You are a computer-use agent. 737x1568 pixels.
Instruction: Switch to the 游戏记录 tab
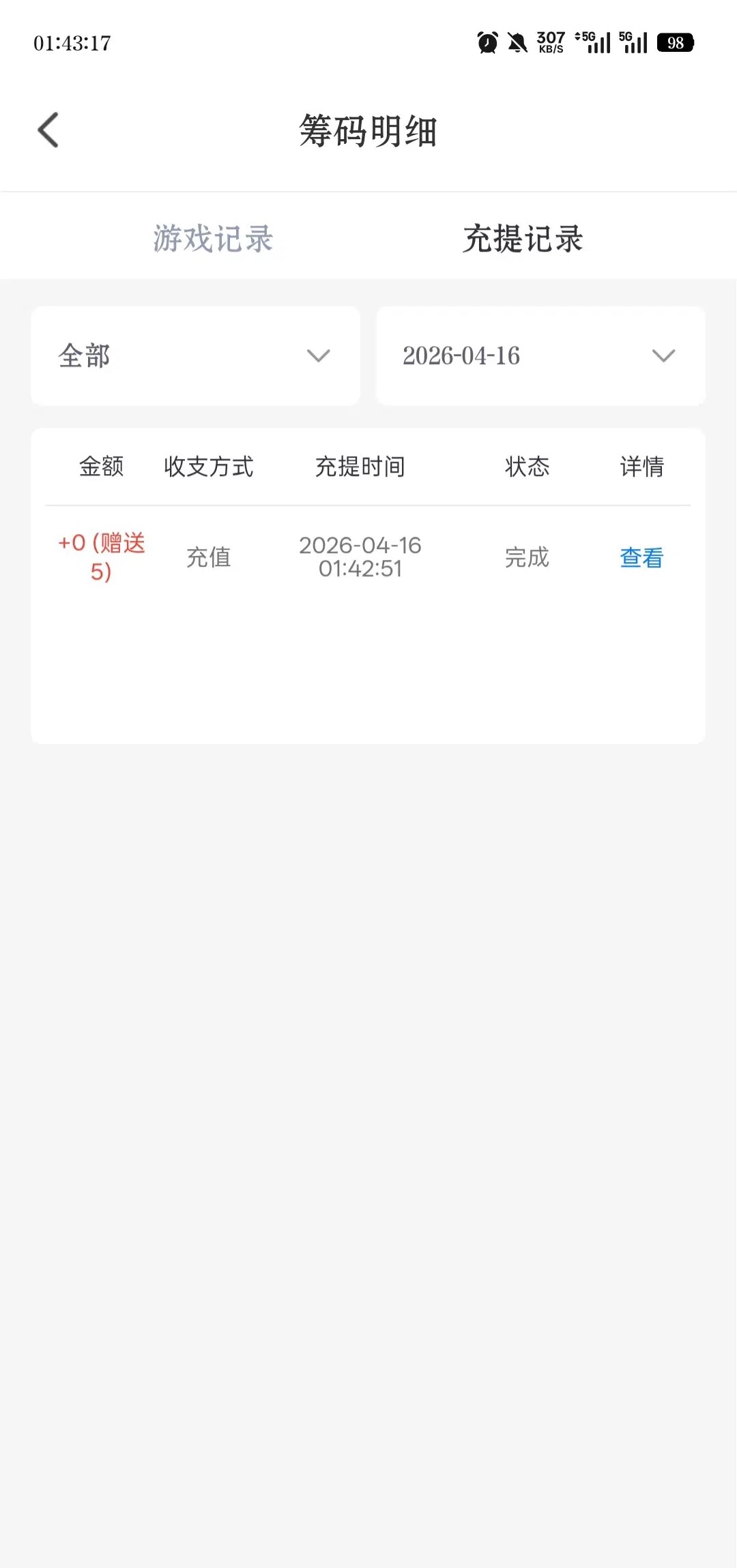point(213,239)
